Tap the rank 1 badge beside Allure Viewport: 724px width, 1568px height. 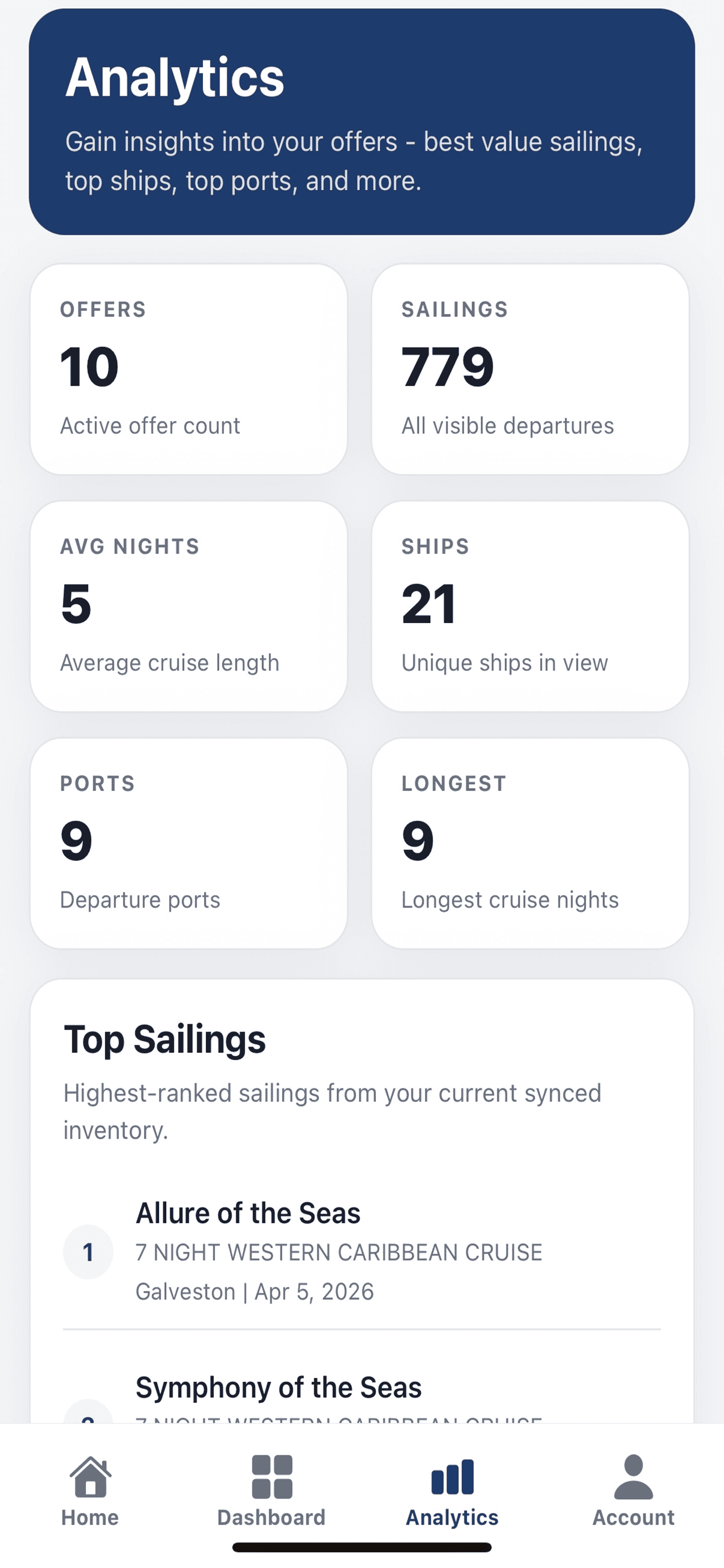pyautogui.click(x=87, y=1252)
